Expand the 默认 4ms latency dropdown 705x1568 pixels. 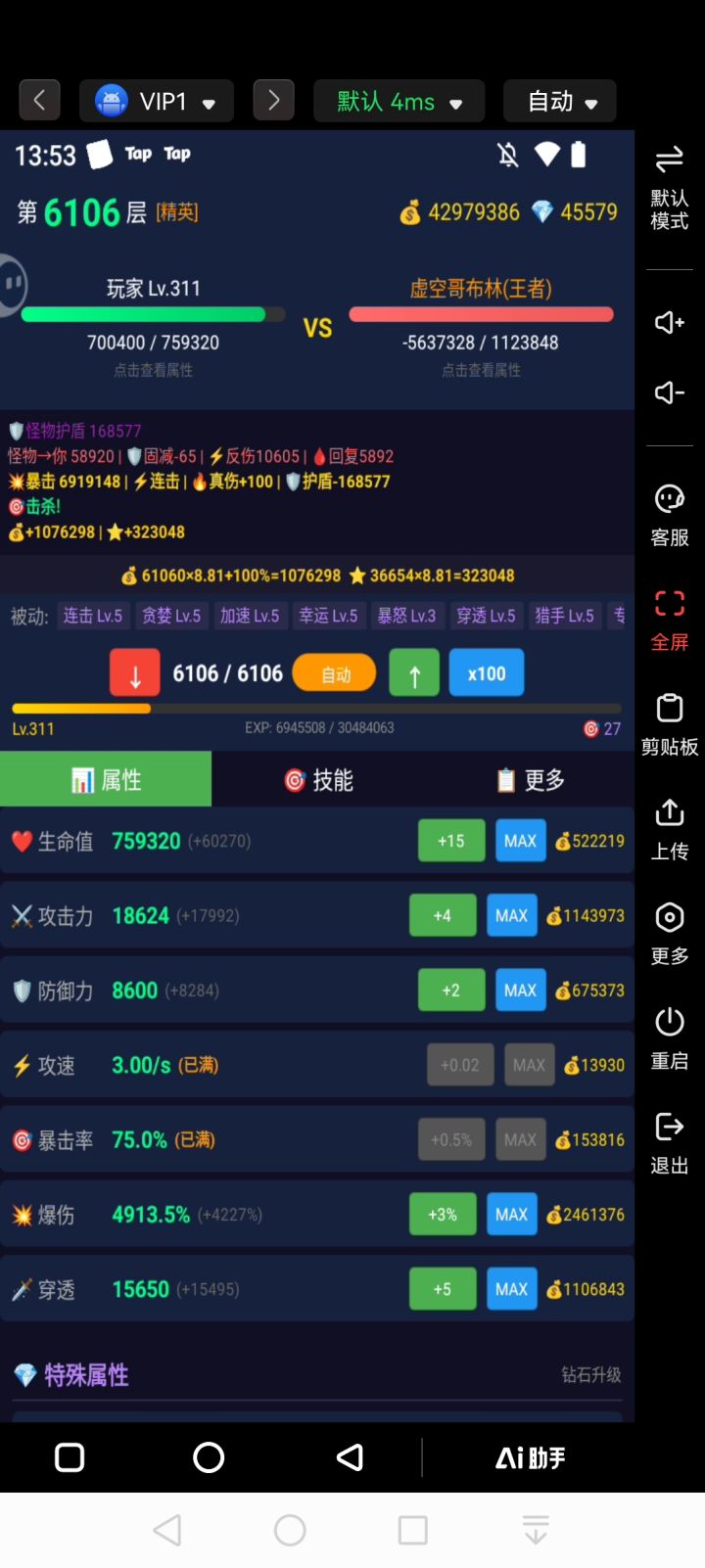point(399,100)
